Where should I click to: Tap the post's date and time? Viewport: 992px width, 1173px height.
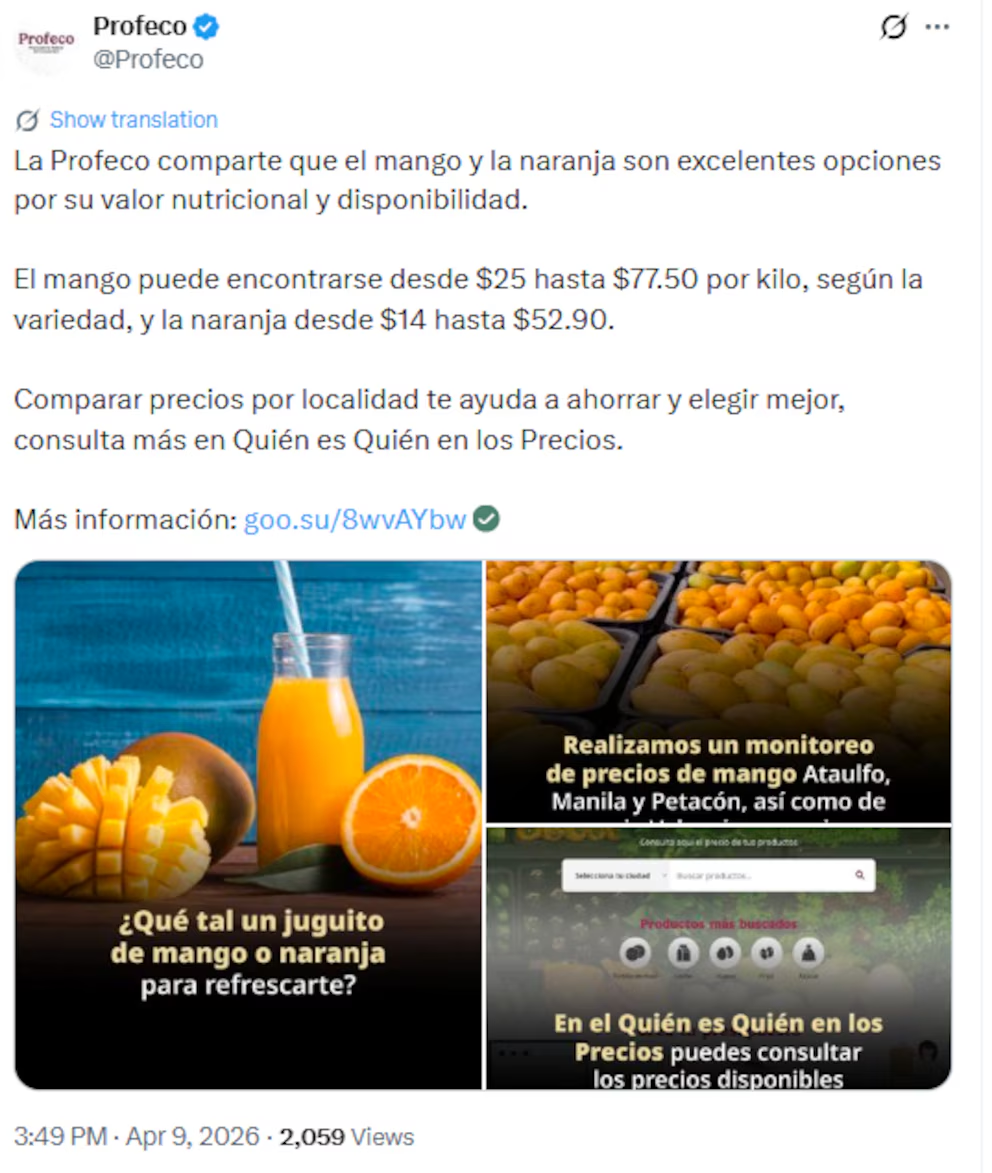click(x=137, y=1137)
